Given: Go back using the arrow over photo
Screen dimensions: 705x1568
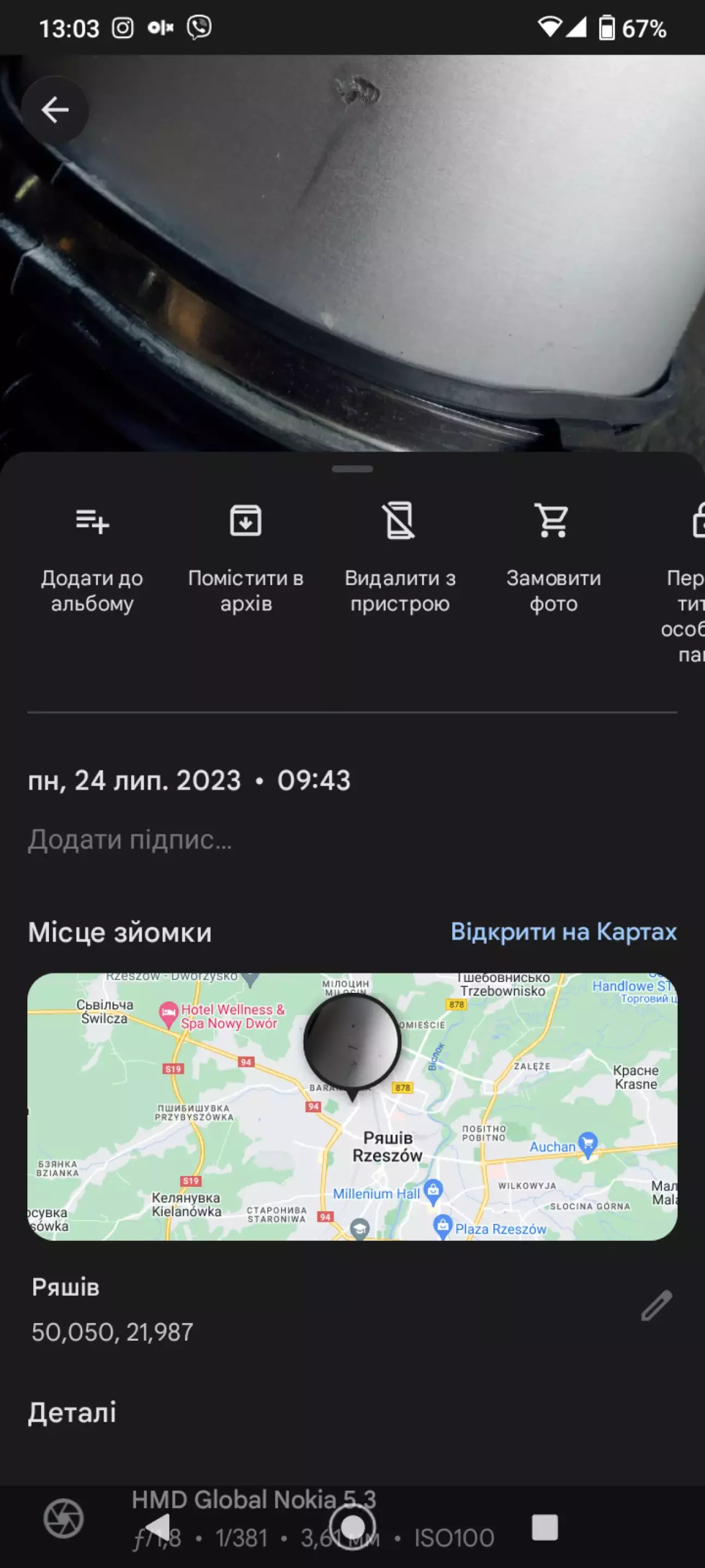Looking at the screenshot, I should pyautogui.click(x=55, y=109).
